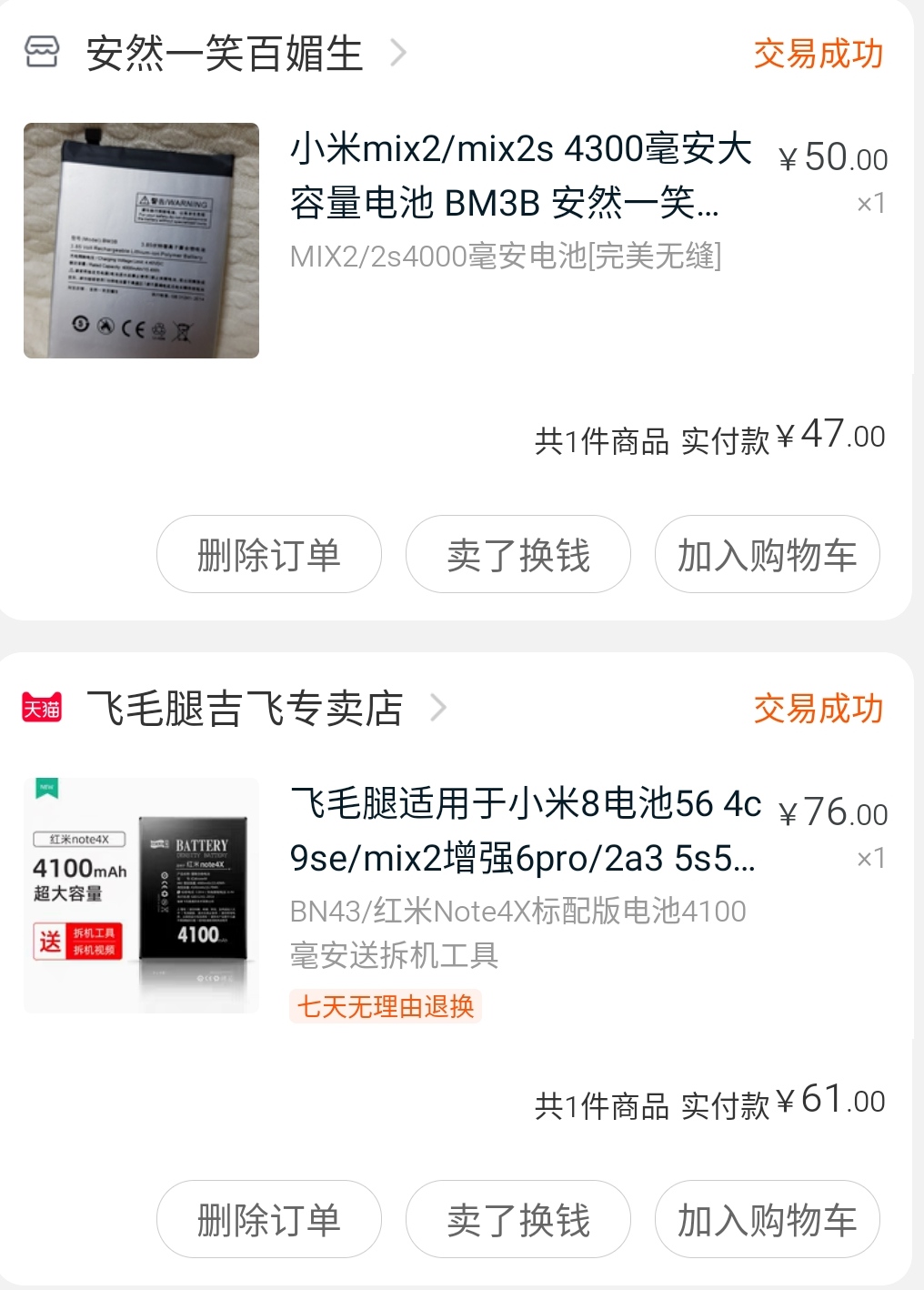Viewport: 924px width, 1290px height.
Task: Tap 卖了换钱 for the BM3B battery
Action: point(518,555)
